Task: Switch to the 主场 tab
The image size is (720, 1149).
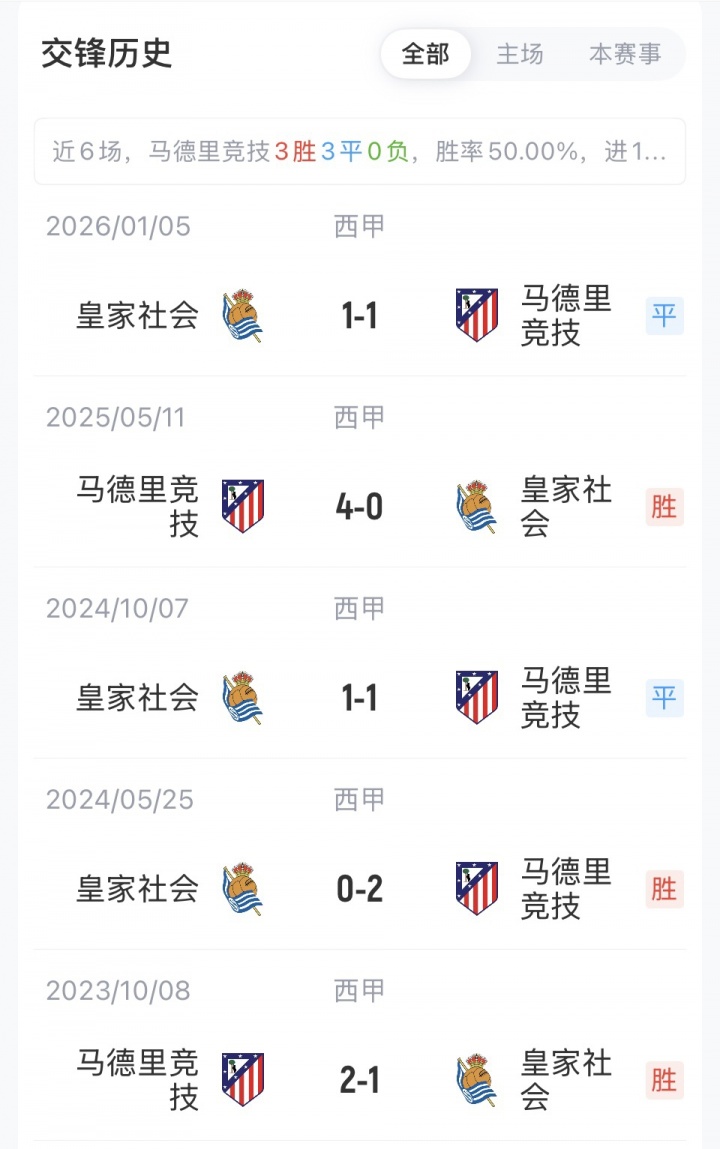Action: [520, 54]
